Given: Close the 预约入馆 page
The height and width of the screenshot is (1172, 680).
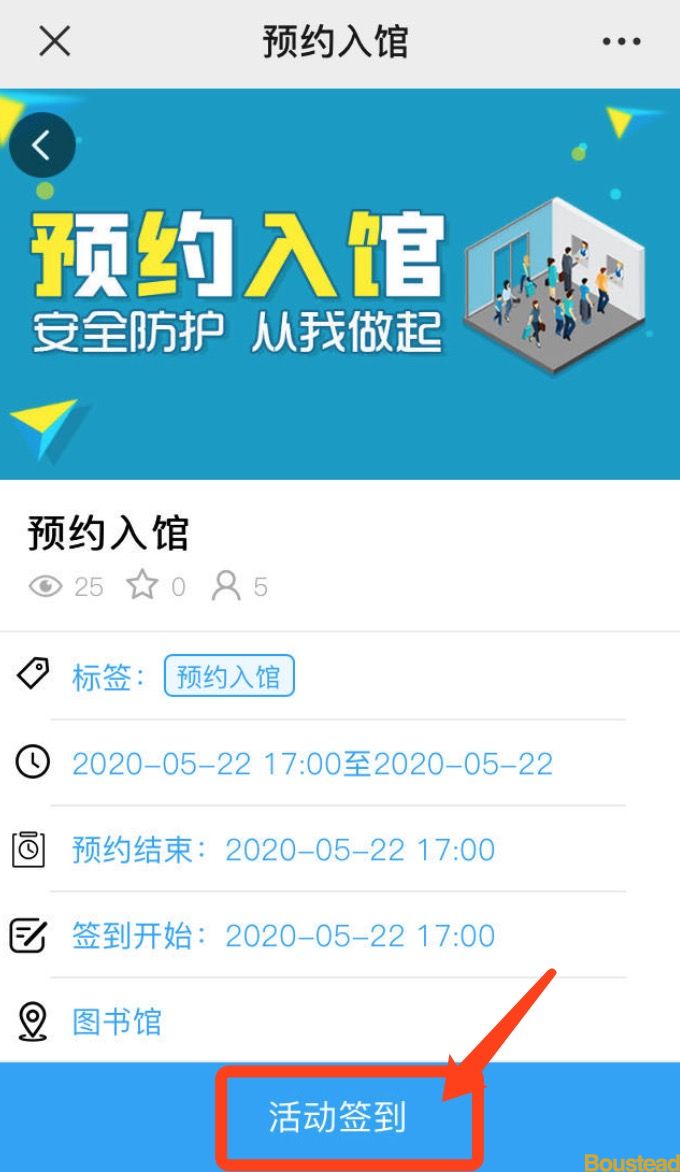Looking at the screenshot, I should [54, 41].
